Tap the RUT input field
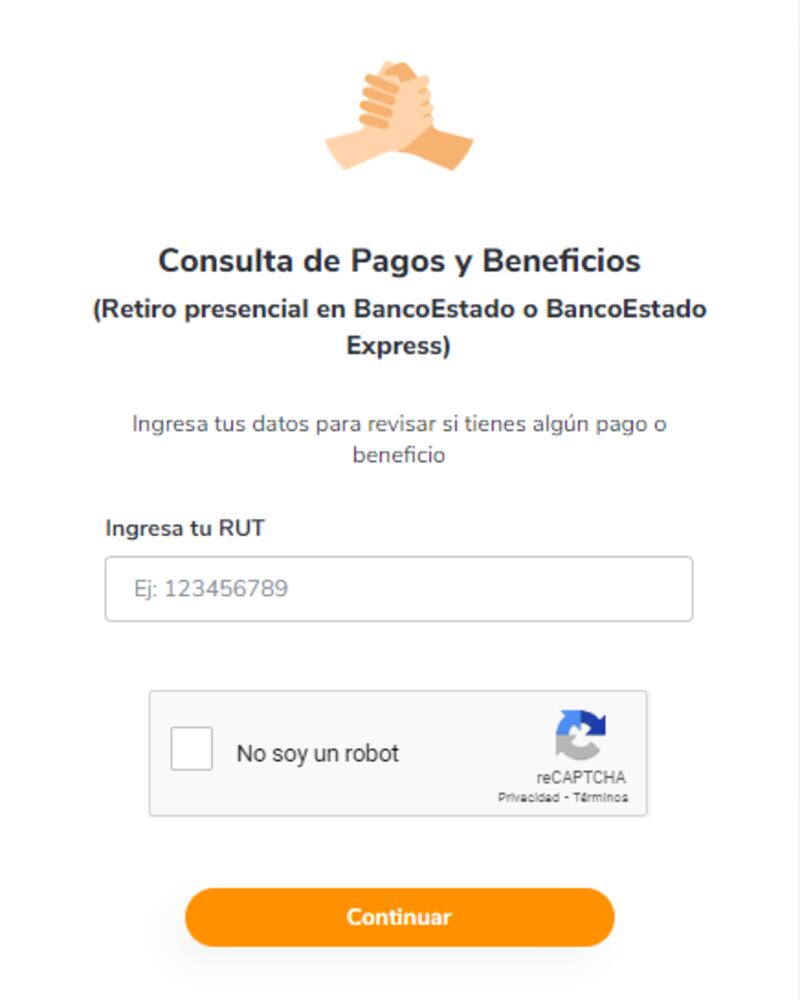 click(x=398, y=588)
